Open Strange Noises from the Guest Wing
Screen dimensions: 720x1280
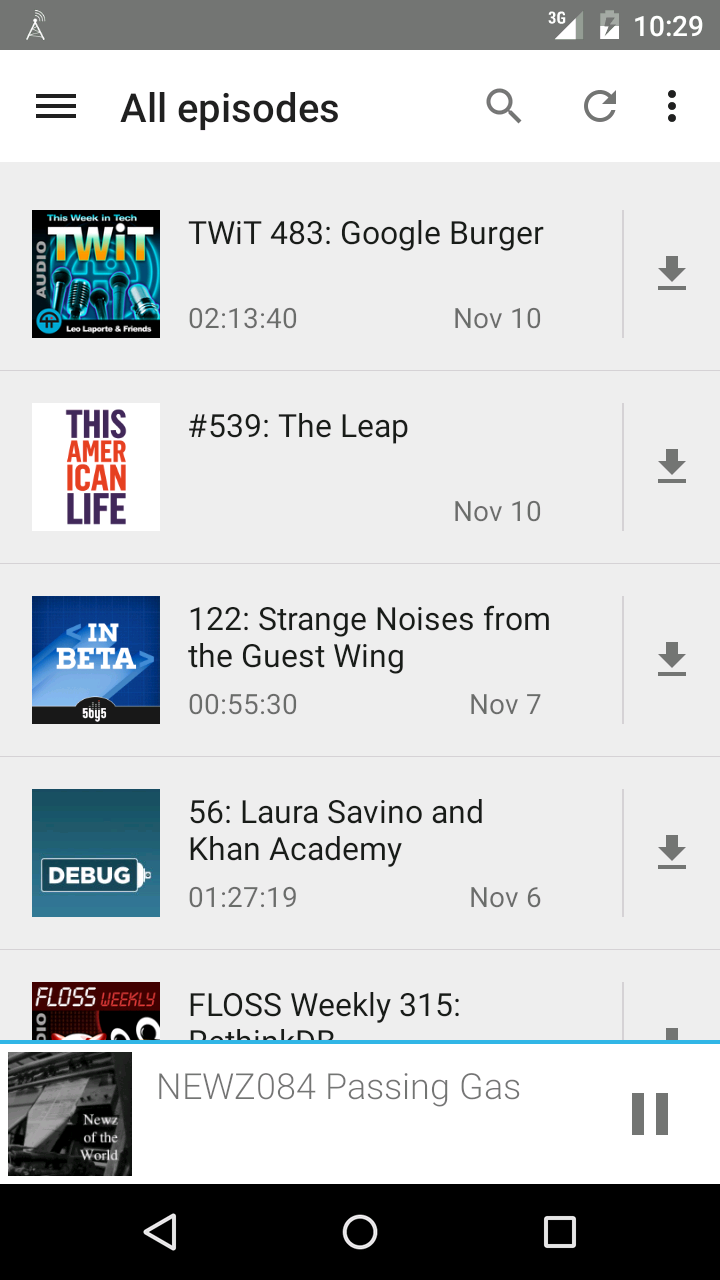click(x=366, y=659)
